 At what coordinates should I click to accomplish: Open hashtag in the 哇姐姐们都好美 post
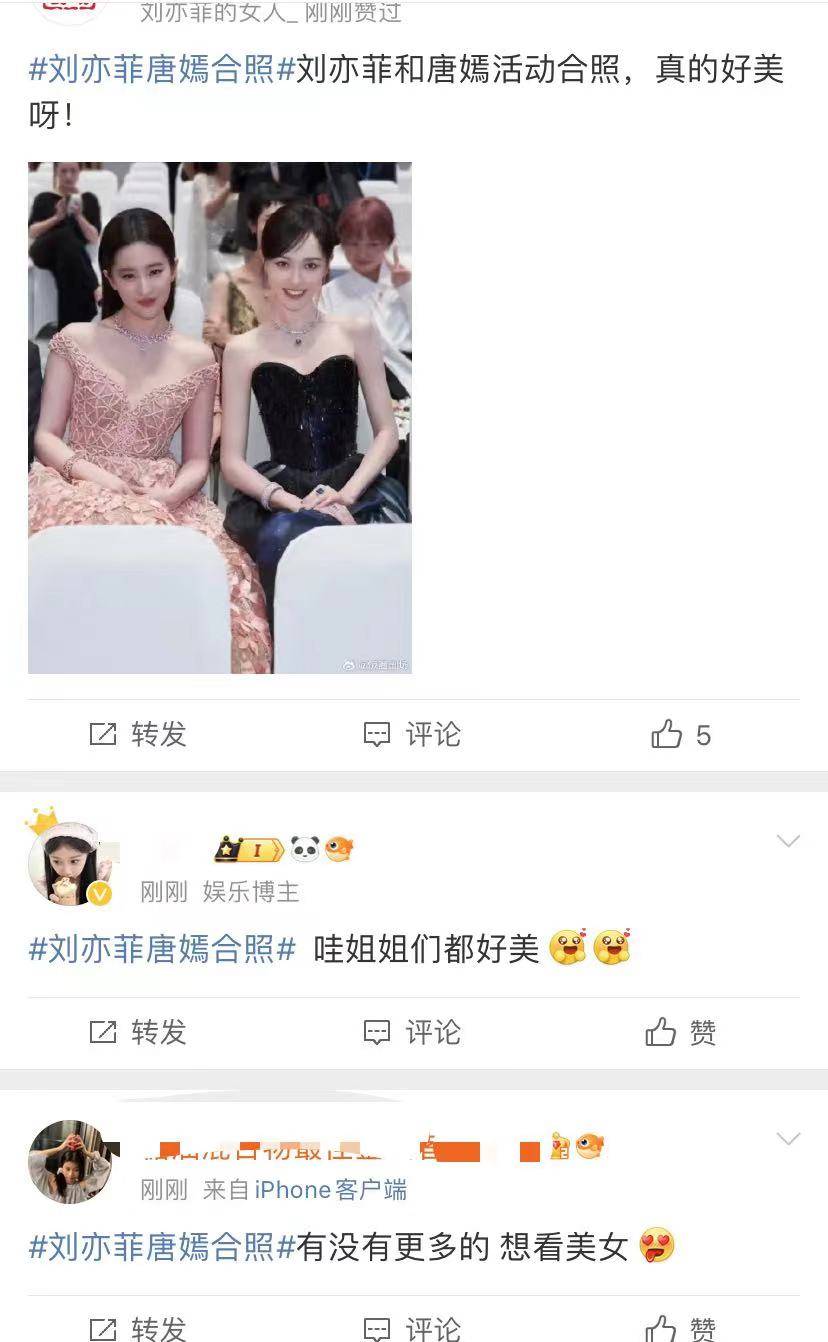pyautogui.click(x=162, y=948)
